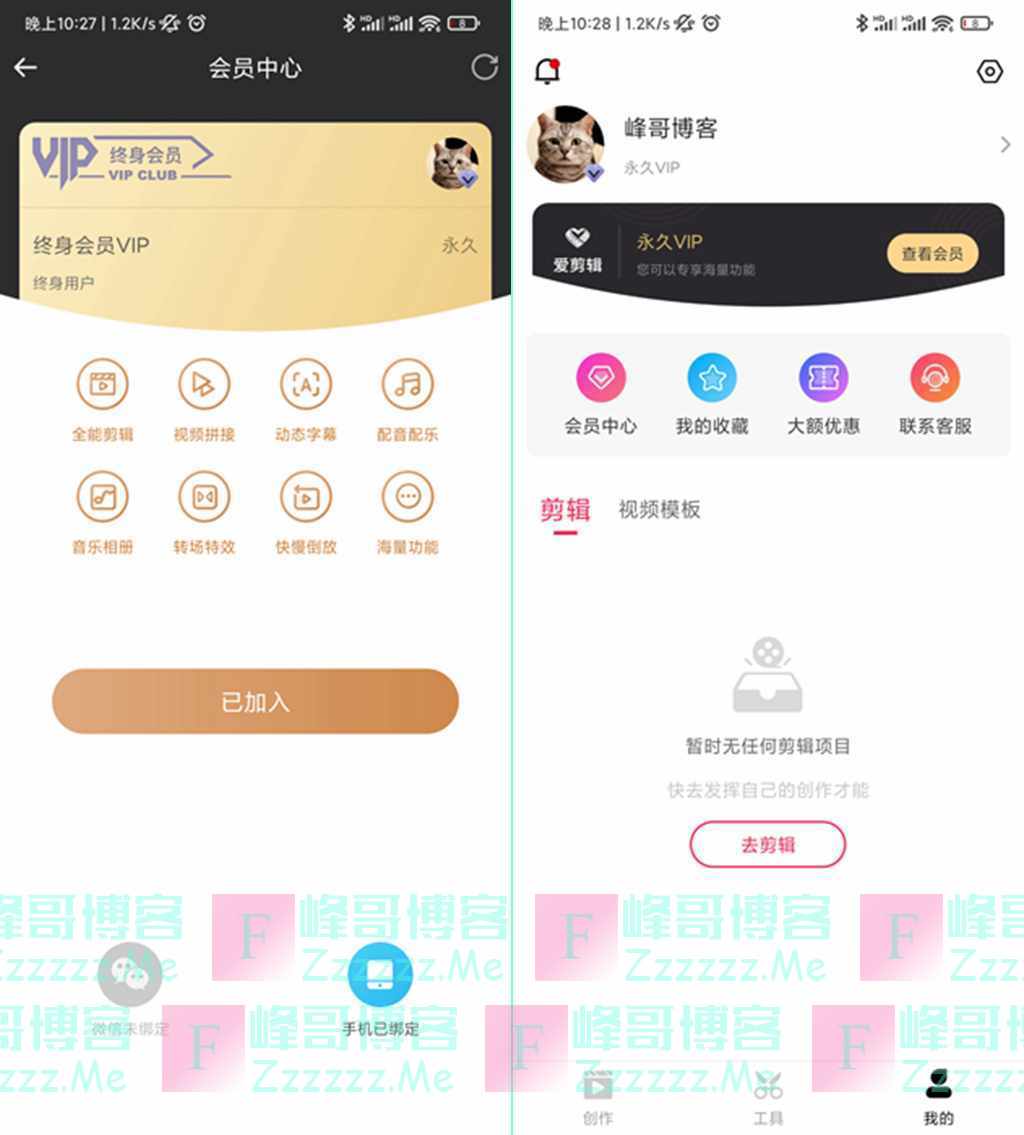
Task: Refresh the member center page
Action: (x=484, y=67)
